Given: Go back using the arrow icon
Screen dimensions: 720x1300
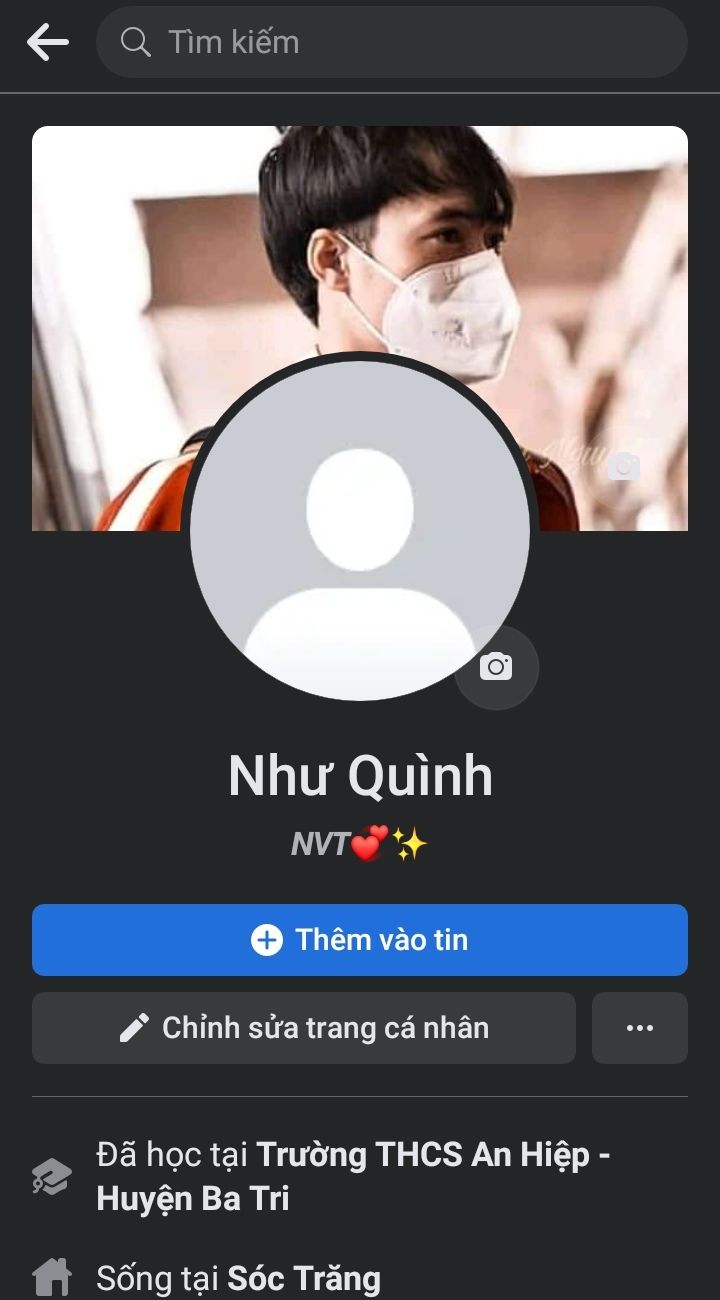Looking at the screenshot, I should 47,42.
